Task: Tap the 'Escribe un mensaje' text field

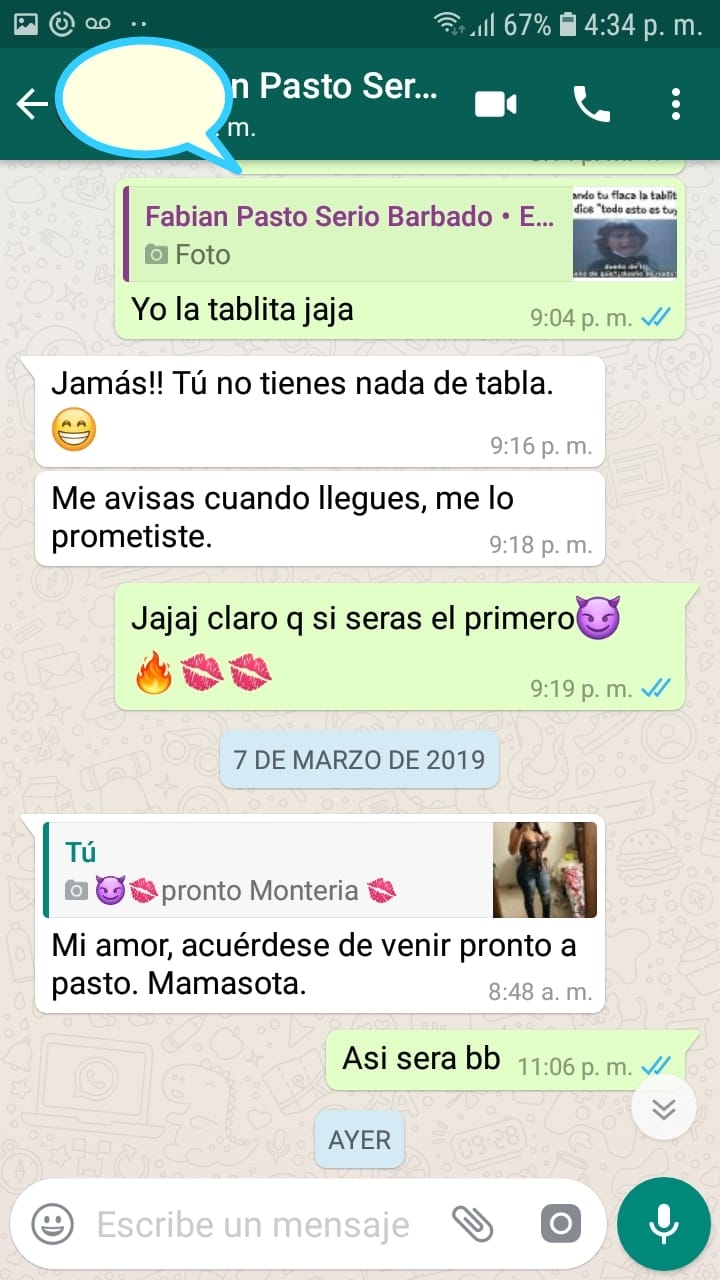Action: (x=255, y=1224)
